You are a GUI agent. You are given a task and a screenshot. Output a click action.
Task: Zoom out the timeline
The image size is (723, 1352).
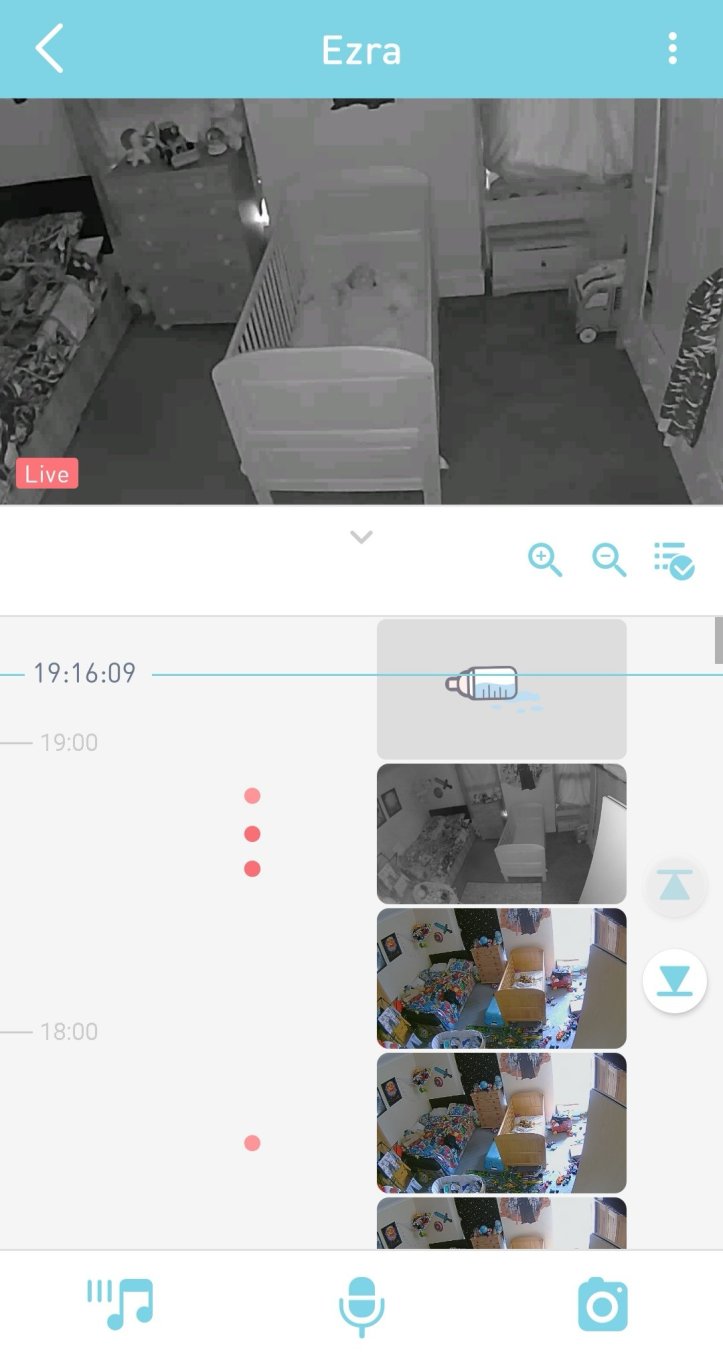[609, 560]
